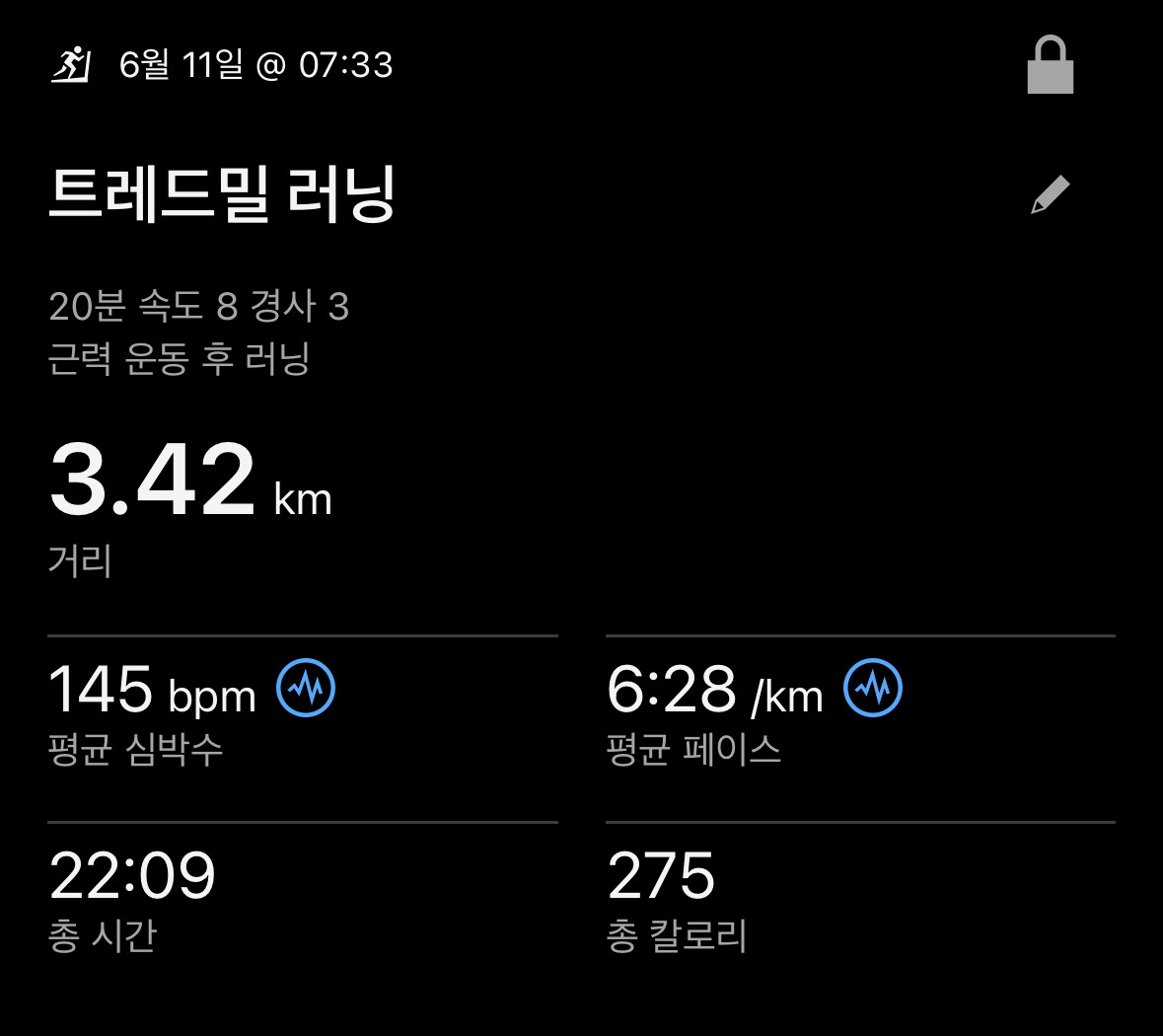
Task: Open the heart rate details icon next to 145 bpm
Action: [x=306, y=688]
